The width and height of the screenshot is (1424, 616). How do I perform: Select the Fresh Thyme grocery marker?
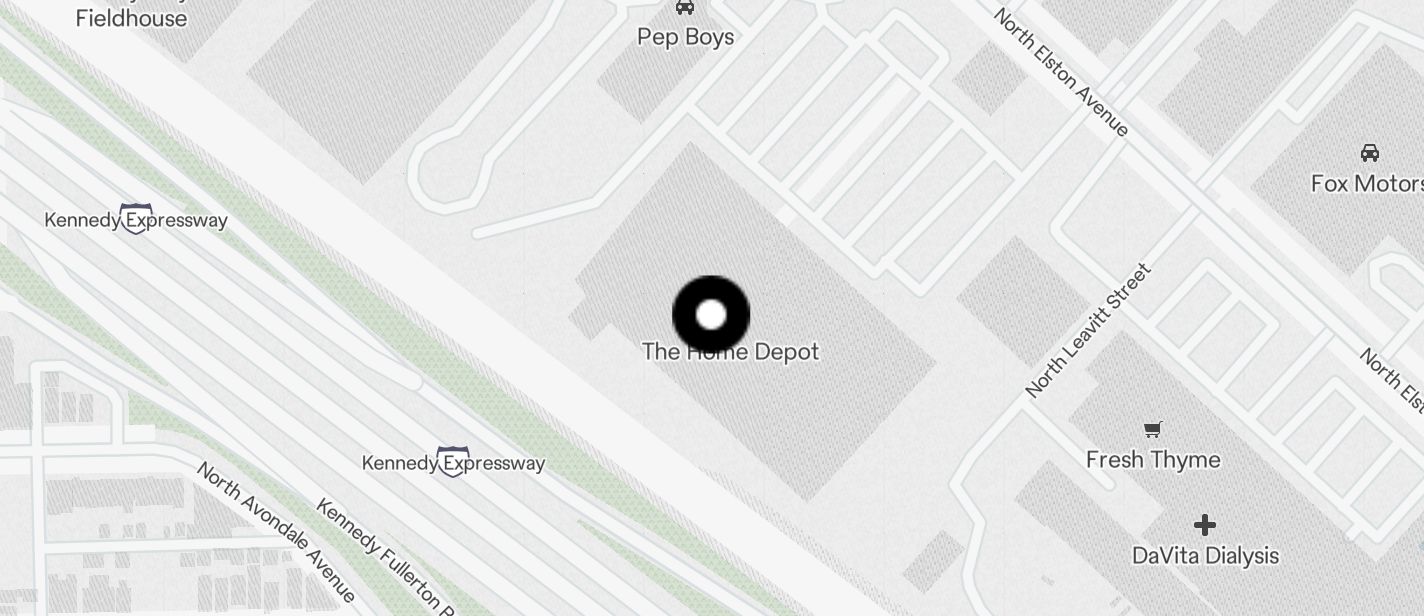1153,430
